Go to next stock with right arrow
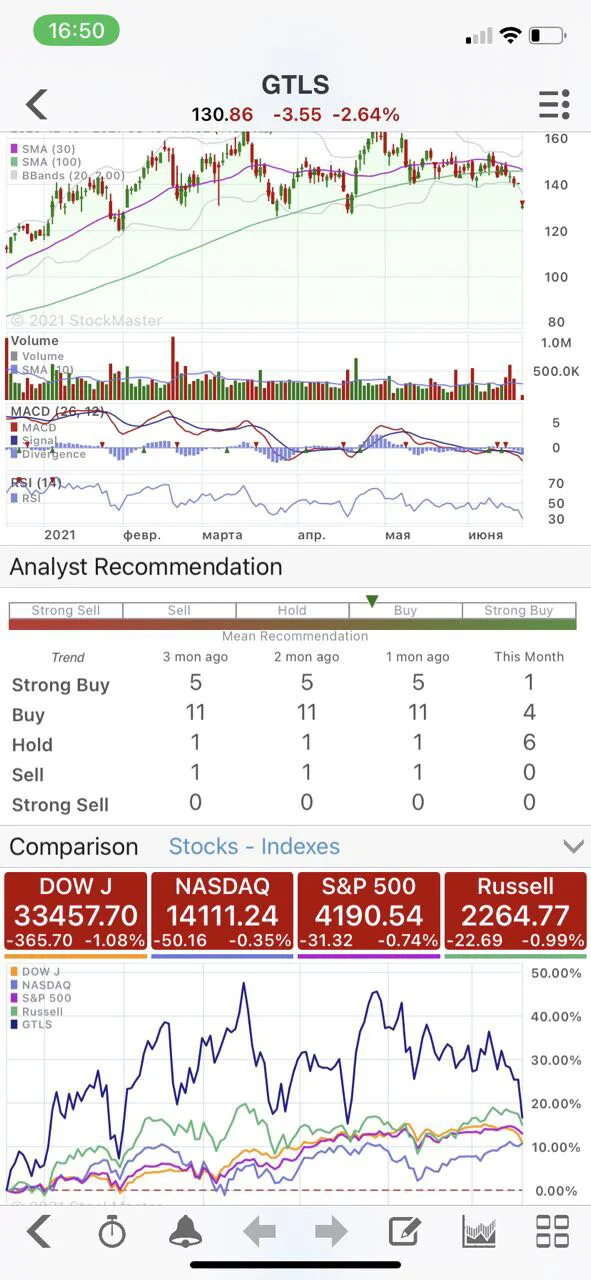Screen dimensions: 591x1280 coord(331,1231)
